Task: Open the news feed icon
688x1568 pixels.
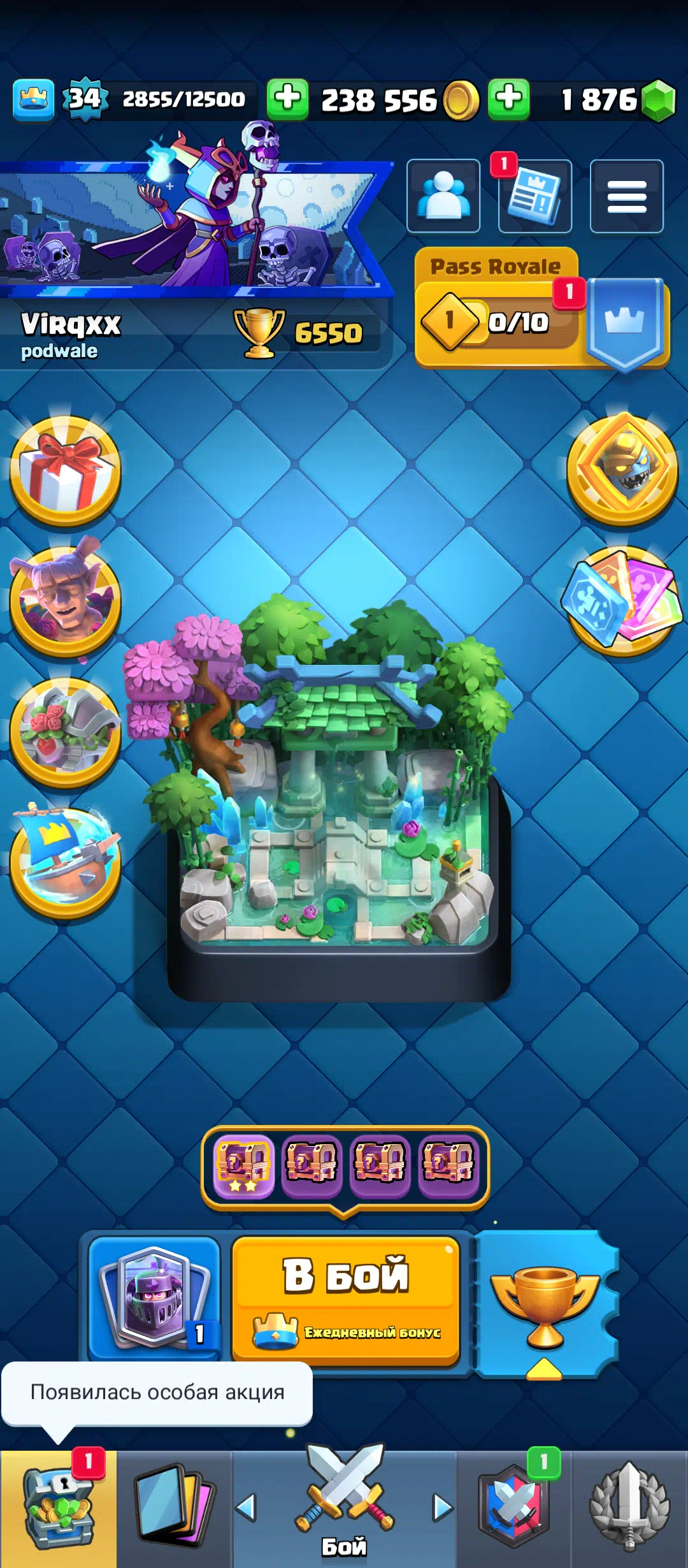Action: click(534, 196)
